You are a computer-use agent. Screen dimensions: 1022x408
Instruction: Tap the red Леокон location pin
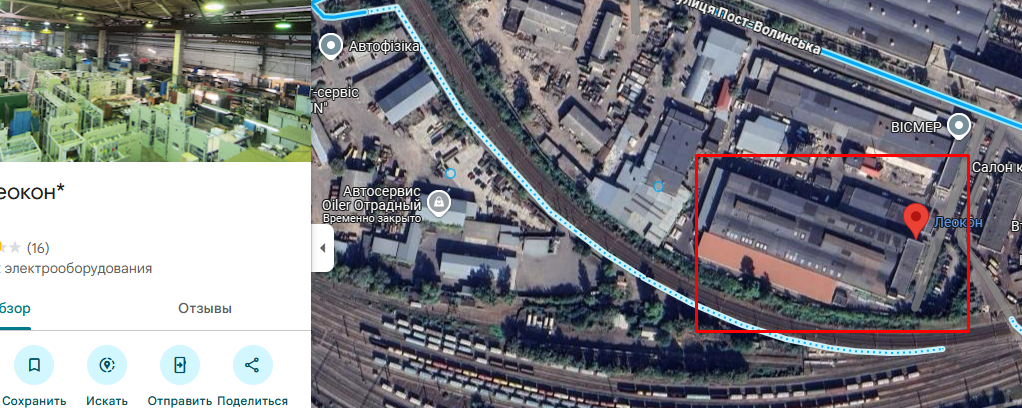915,220
